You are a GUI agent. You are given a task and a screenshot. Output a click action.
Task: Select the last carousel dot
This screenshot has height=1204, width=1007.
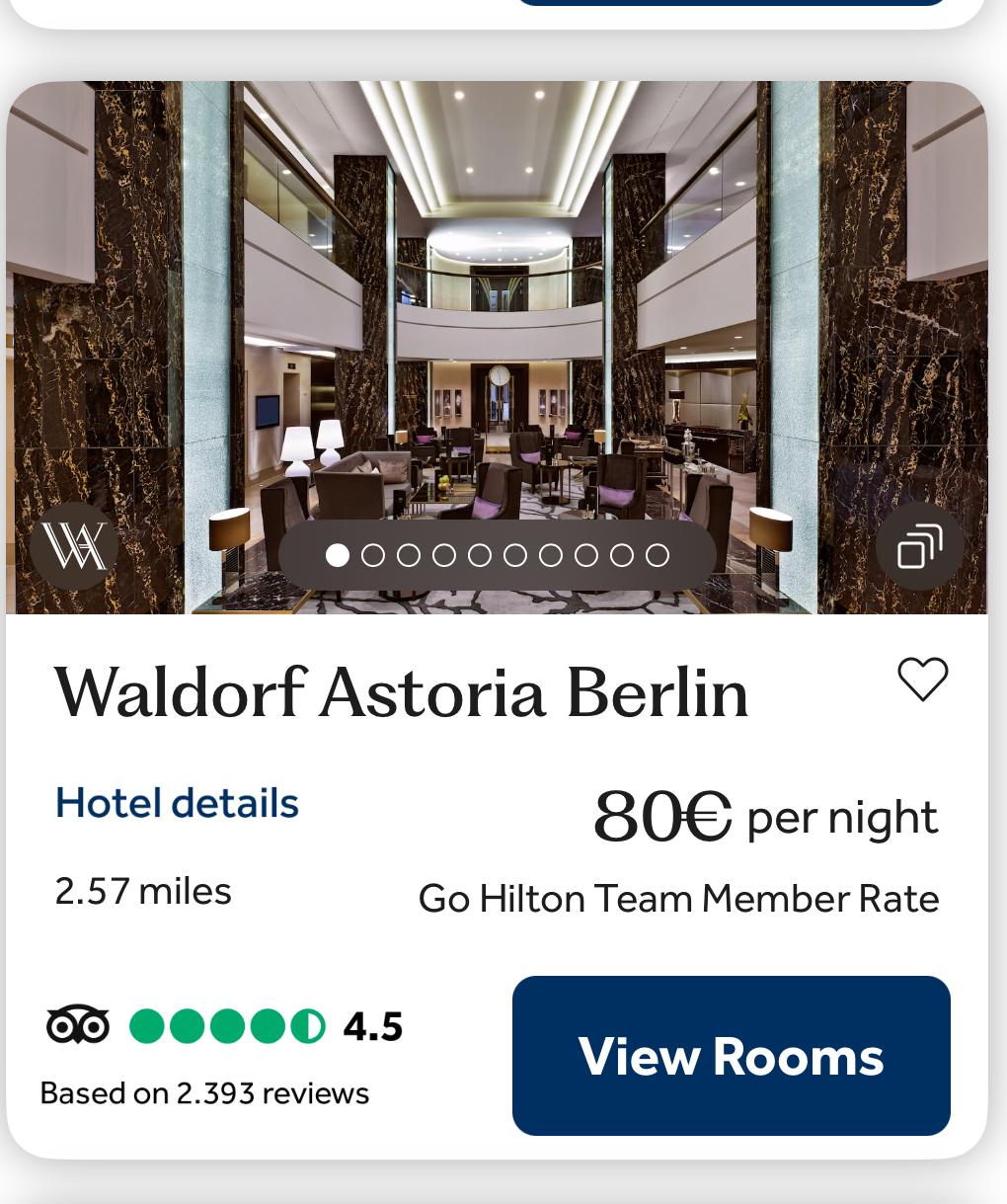658,555
